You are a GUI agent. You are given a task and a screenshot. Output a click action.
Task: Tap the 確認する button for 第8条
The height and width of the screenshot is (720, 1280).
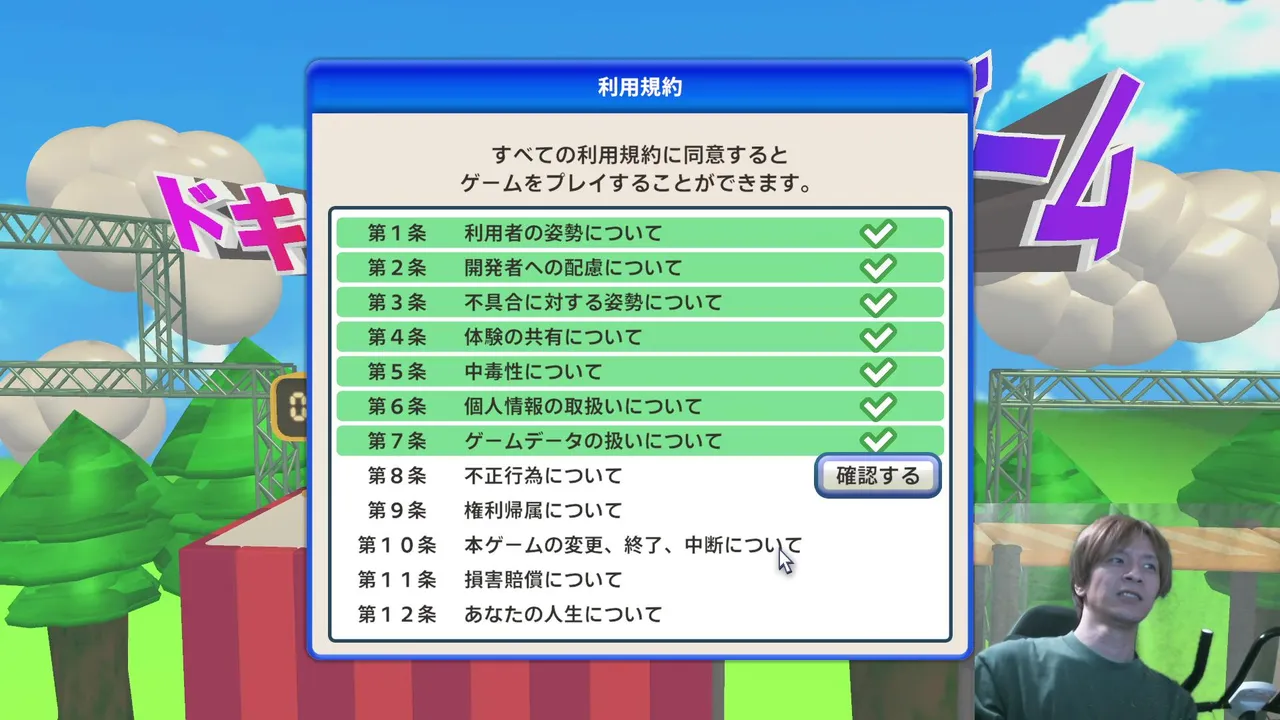pos(877,476)
